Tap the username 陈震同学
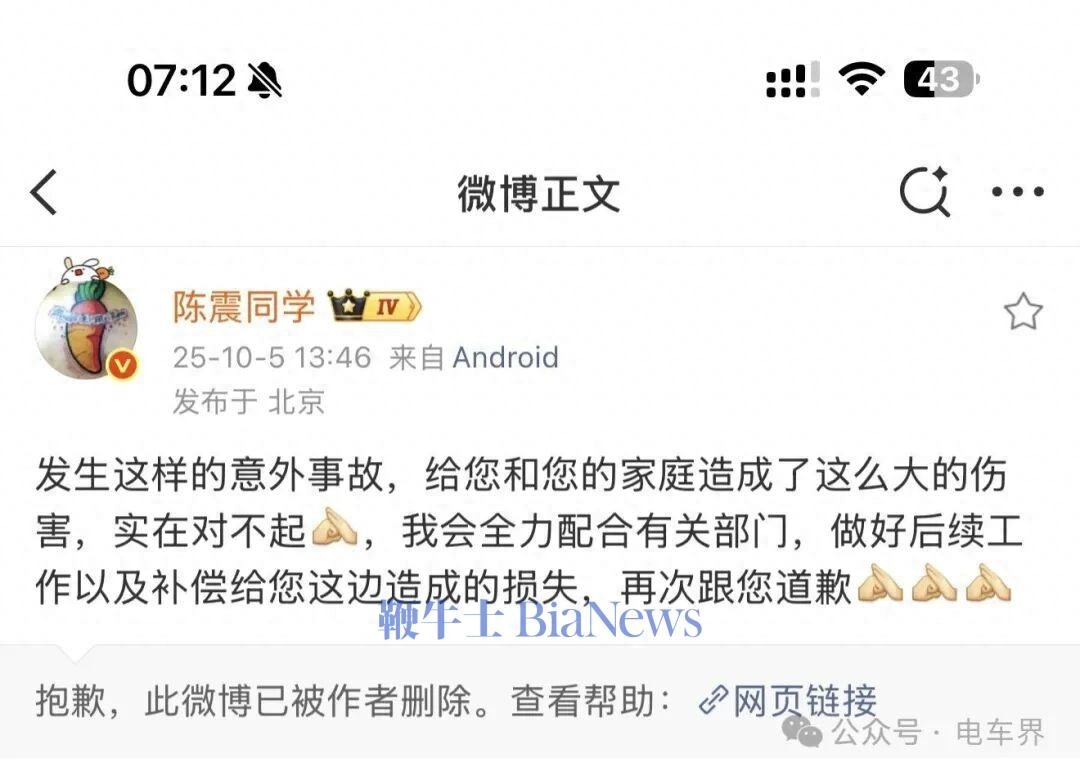Viewport: 1080px width, 776px height. [x=243, y=307]
